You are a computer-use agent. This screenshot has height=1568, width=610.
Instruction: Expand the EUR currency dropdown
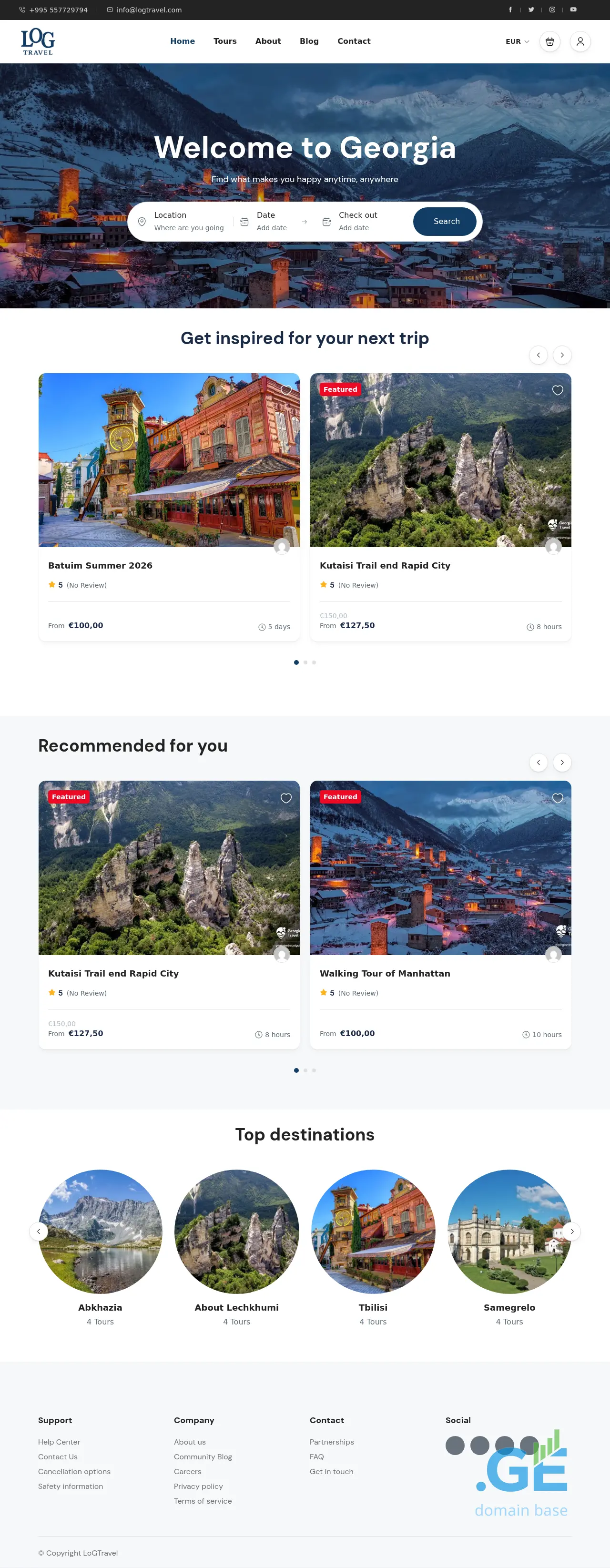(x=517, y=41)
